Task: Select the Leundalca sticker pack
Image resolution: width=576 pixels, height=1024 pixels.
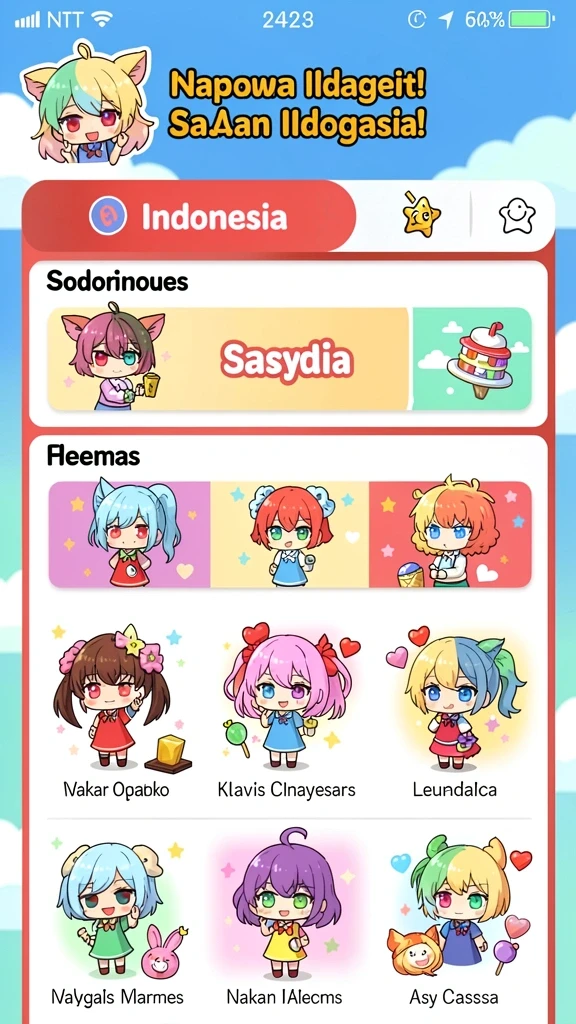Action: tap(455, 712)
